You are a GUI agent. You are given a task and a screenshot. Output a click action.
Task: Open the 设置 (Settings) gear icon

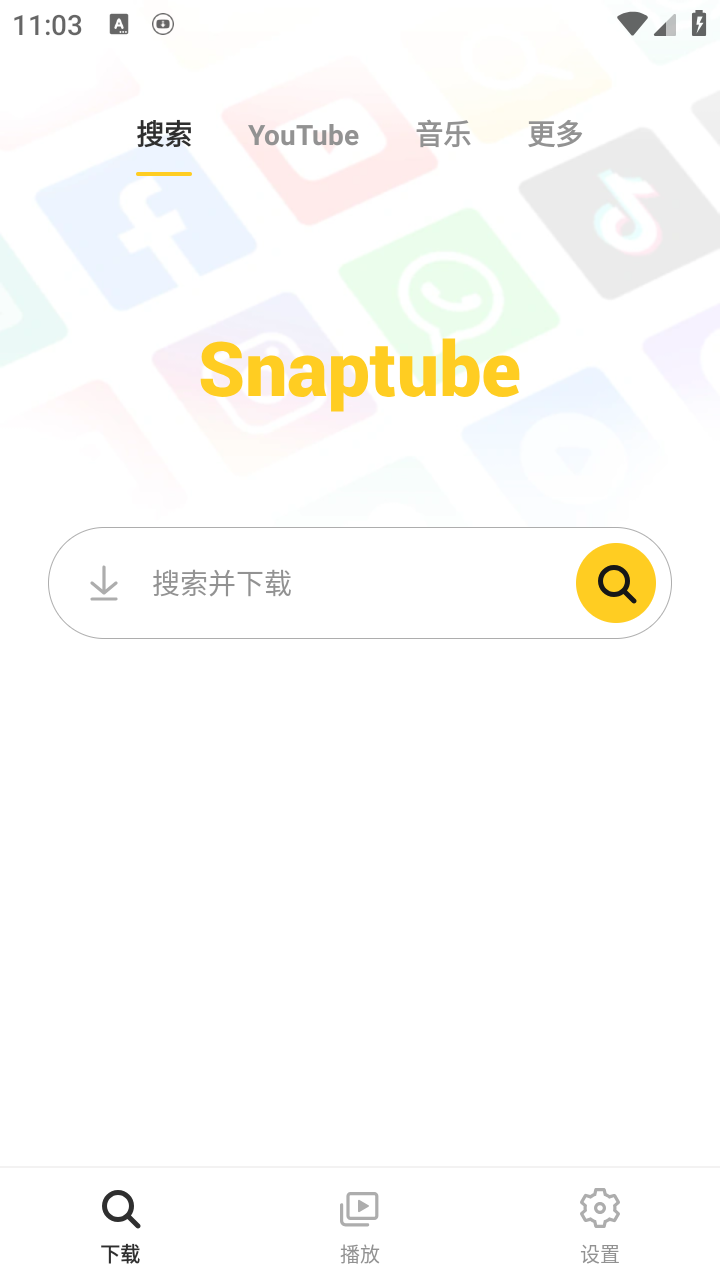click(599, 1208)
